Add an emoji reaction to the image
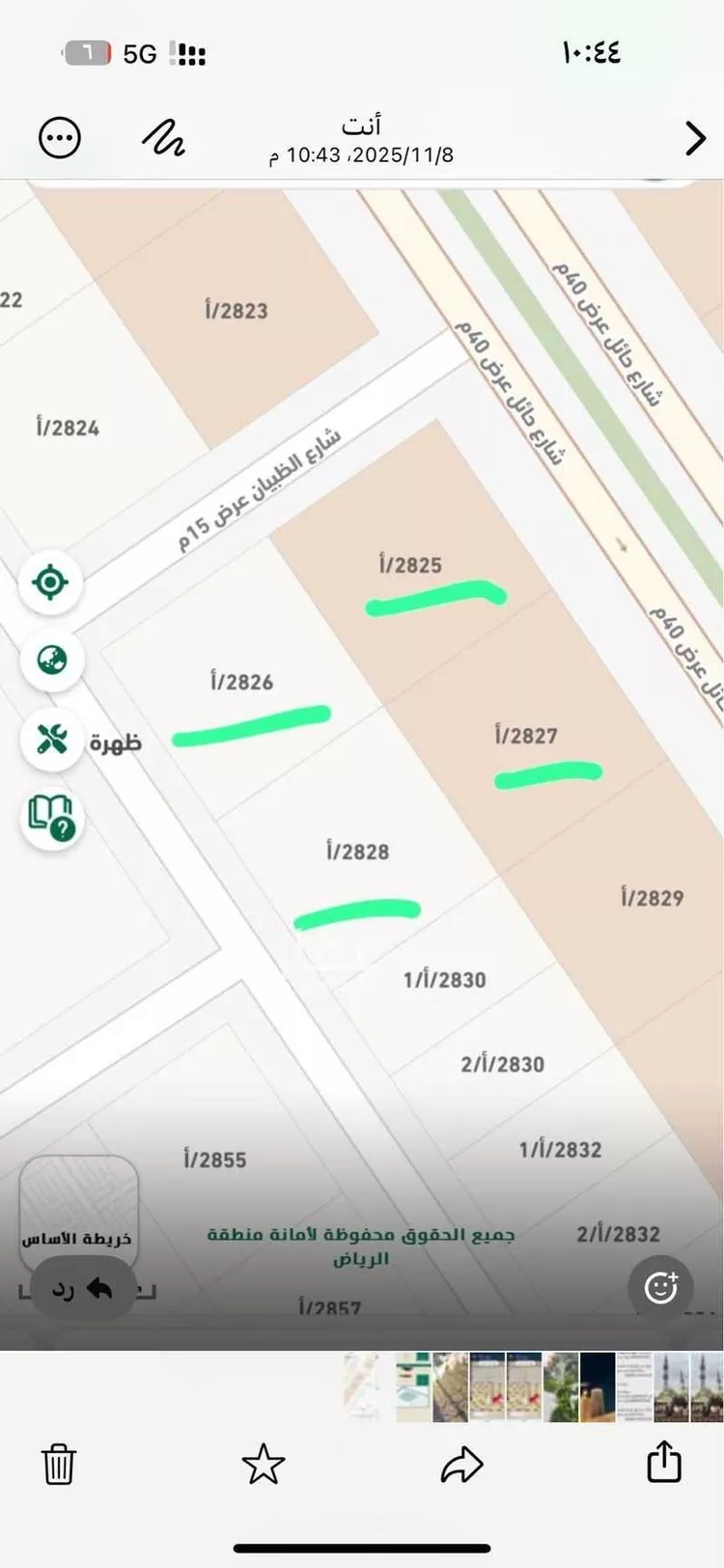The image size is (724, 1568). (x=661, y=1287)
